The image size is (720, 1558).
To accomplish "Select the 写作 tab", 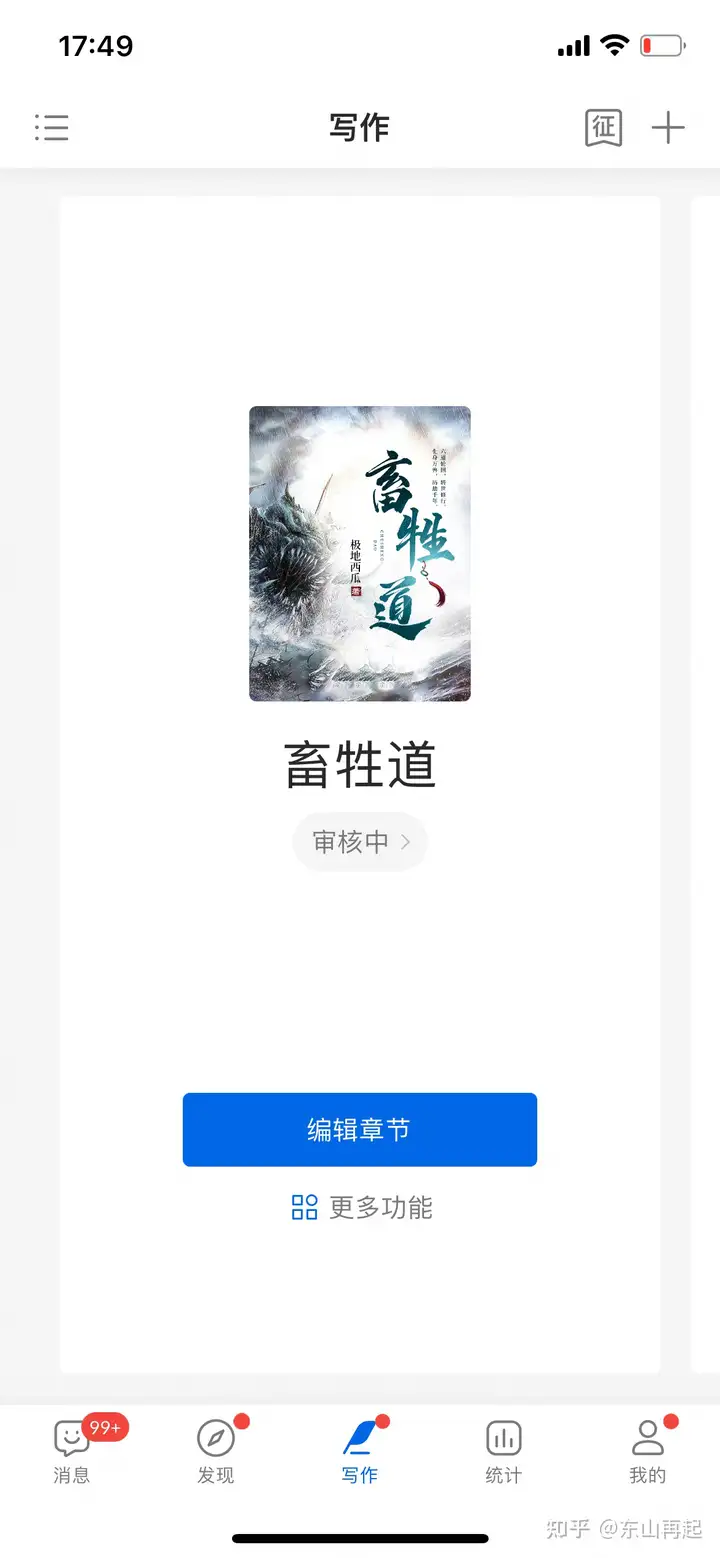I will [x=360, y=1450].
